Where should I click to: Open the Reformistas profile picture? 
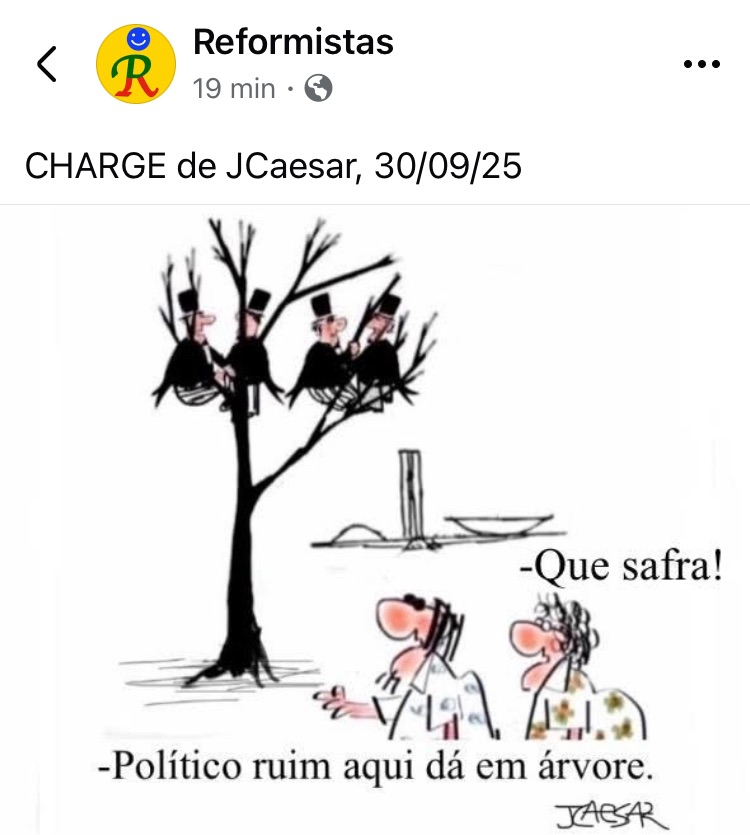click(x=135, y=64)
